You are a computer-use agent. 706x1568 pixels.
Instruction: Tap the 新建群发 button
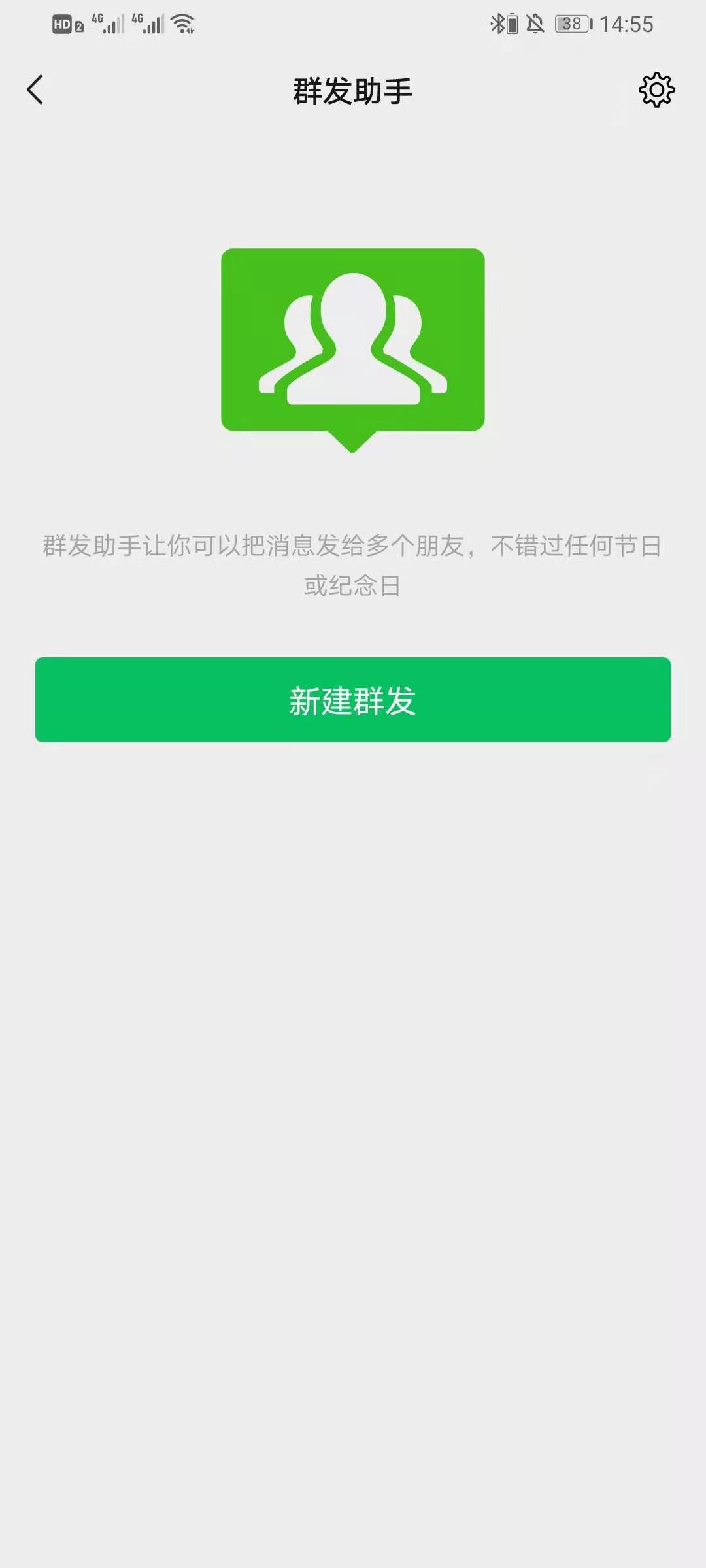[353, 700]
